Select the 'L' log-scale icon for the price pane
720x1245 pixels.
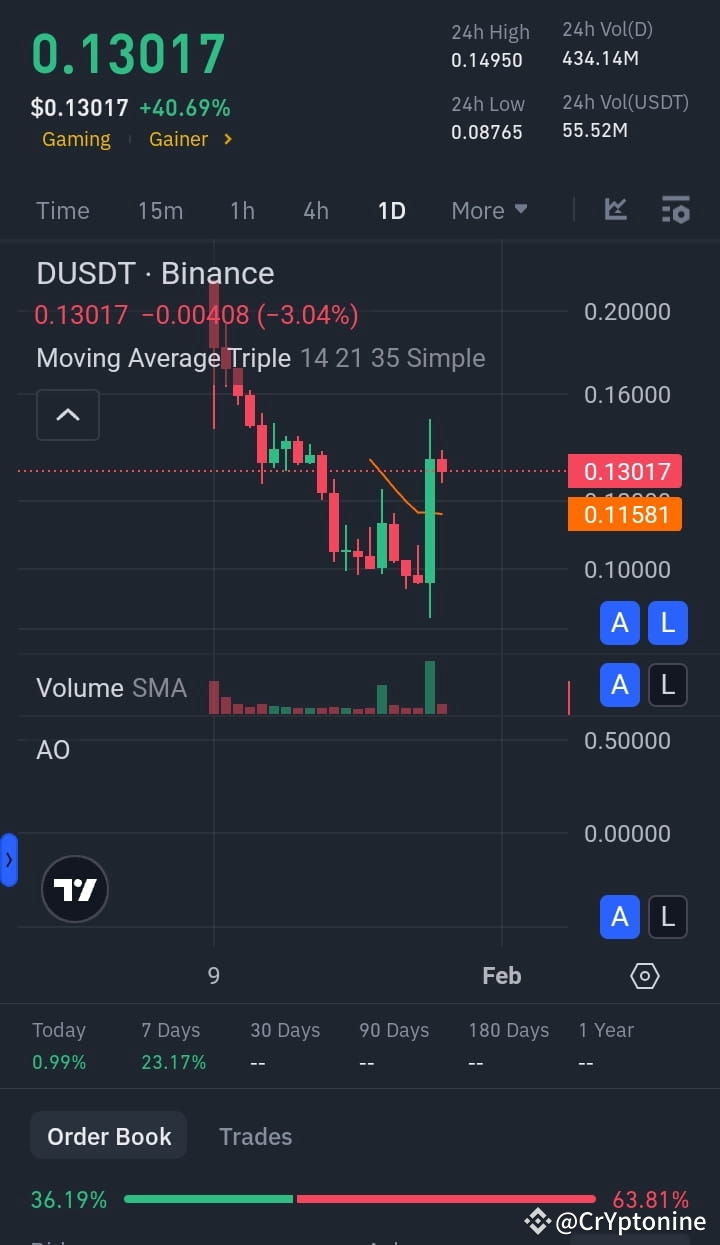pyautogui.click(x=668, y=623)
